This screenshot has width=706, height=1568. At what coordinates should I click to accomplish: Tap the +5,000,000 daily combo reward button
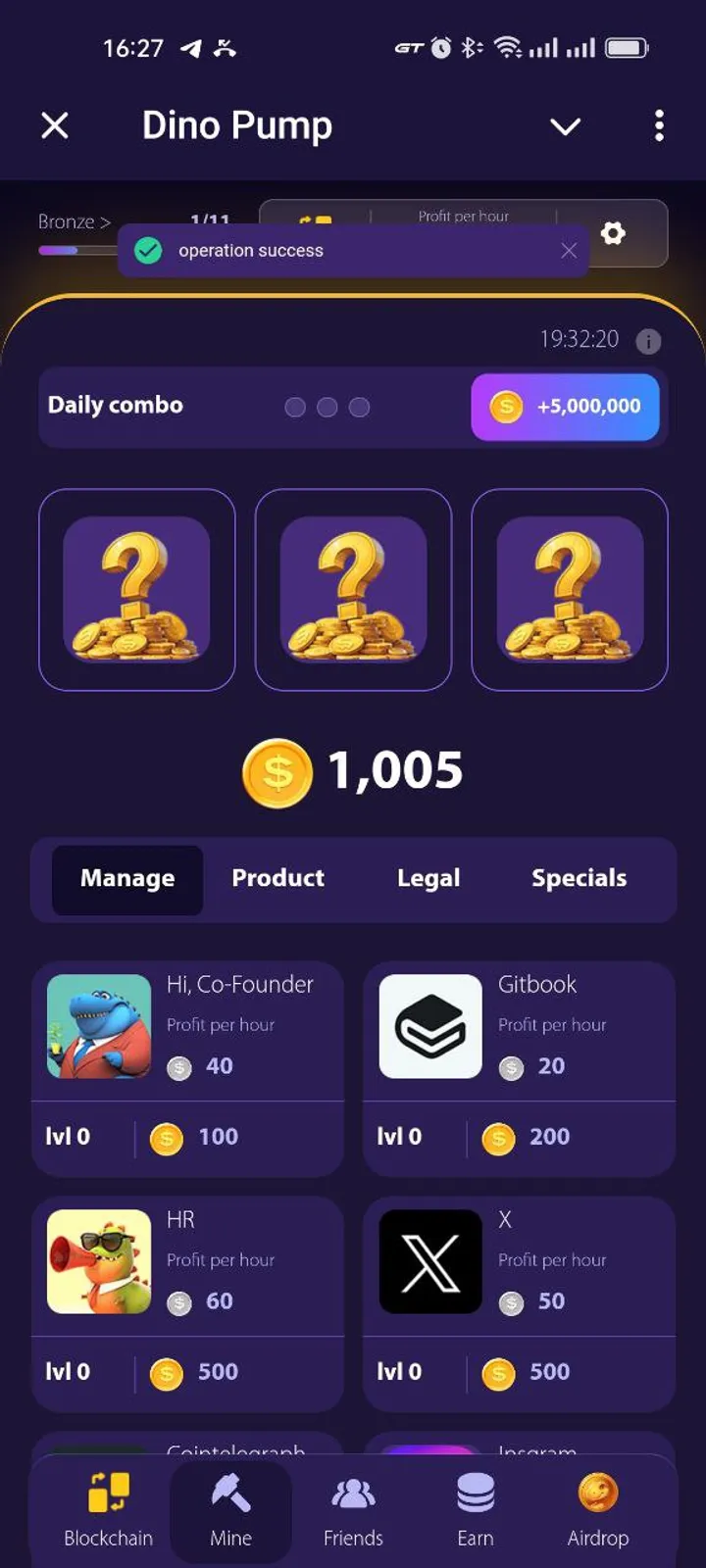[x=565, y=407]
